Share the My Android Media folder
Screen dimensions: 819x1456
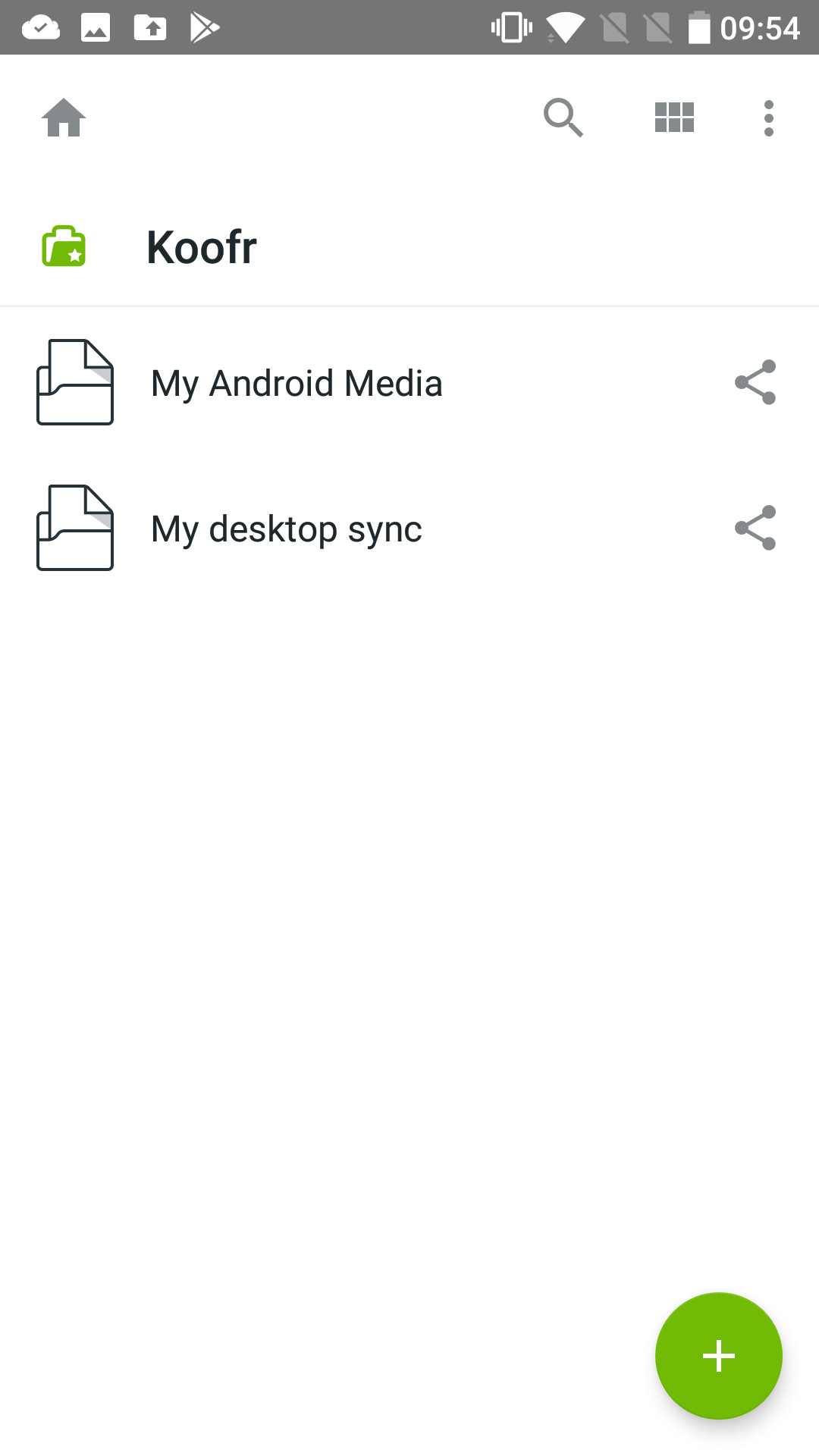click(755, 382)
